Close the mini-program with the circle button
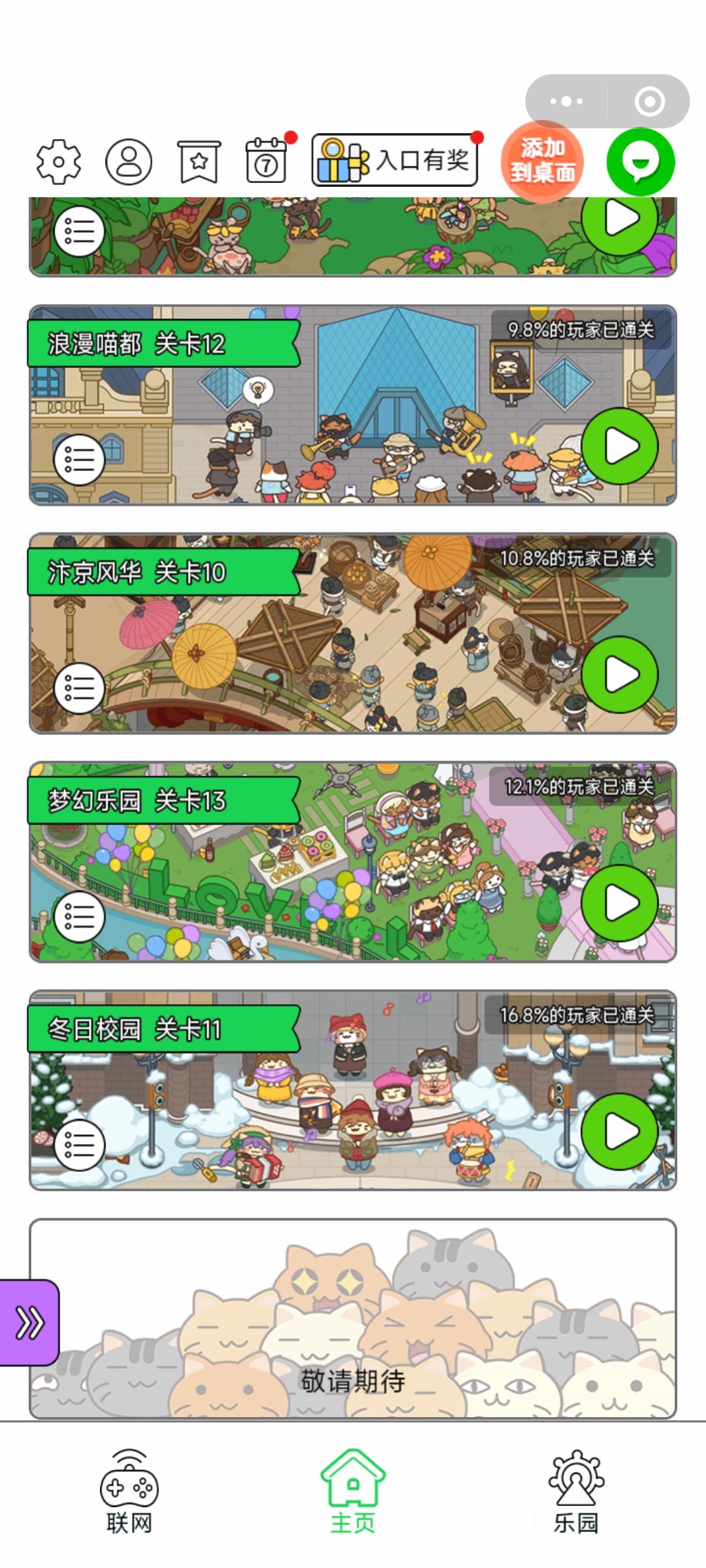The height and width of the screenshot is (1568, 706). pyautogui.click(x=649, y=101)
